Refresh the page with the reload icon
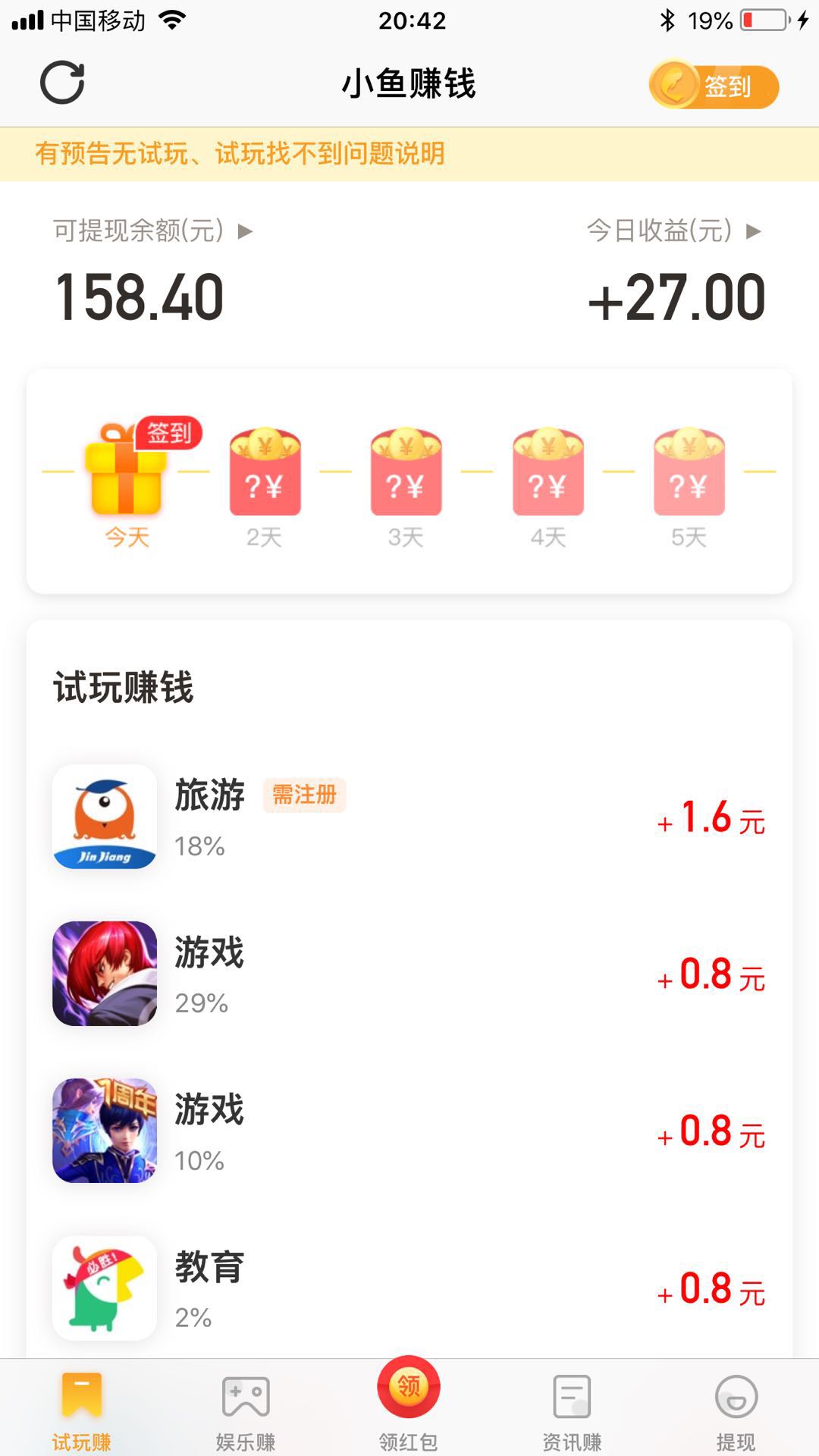 point(62,83)
